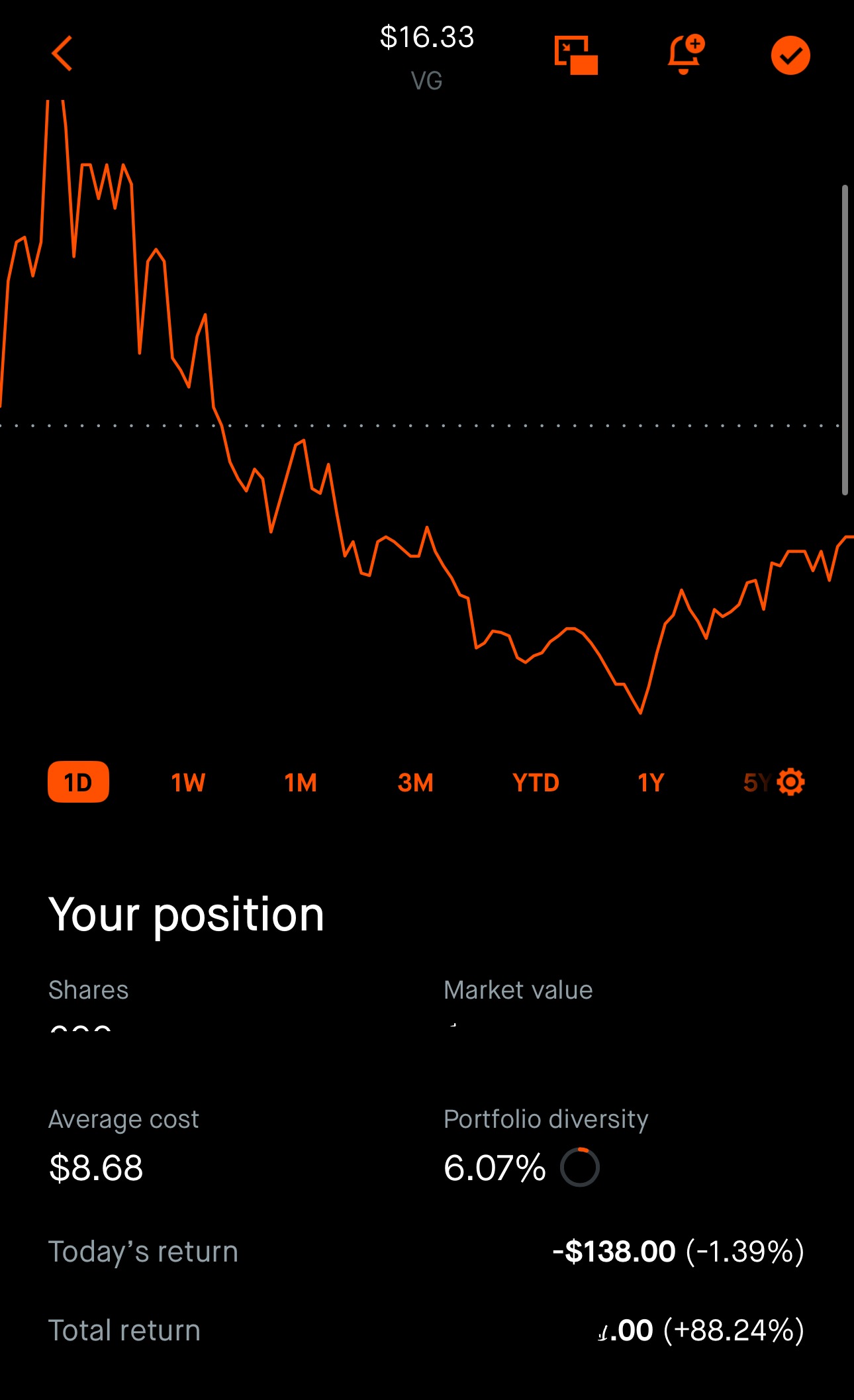Tap the watchlist checkmark icon
The width and height of the screenshot is (854, 1400).
point(790,56)
